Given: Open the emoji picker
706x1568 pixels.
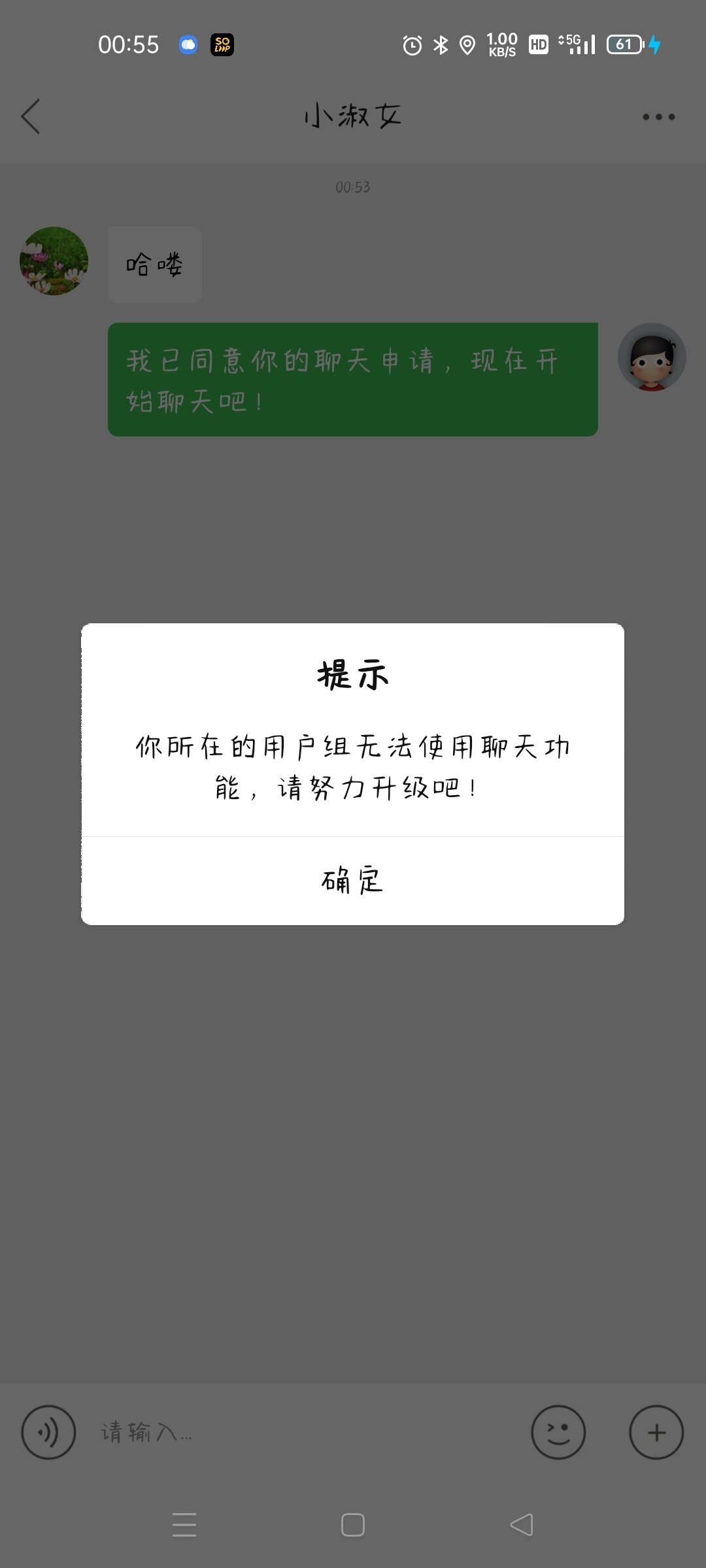Looking at the screenshot, I should tap(558, 1432).
